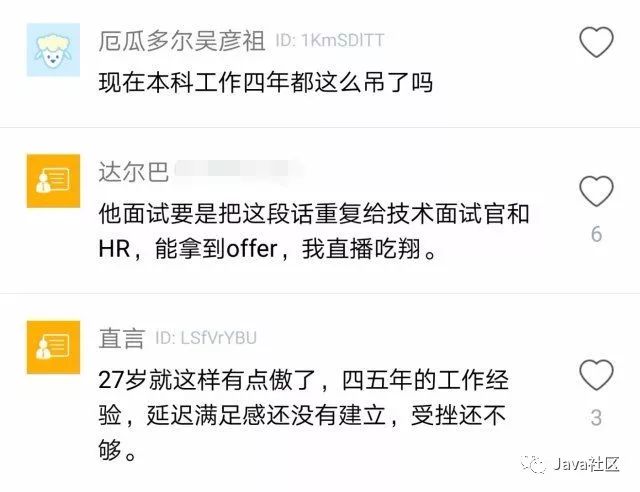The height and width of the screenshot is (492, 640).
Task: Like 达尔巴's comment about the offer
Action: tap(597, 189)
